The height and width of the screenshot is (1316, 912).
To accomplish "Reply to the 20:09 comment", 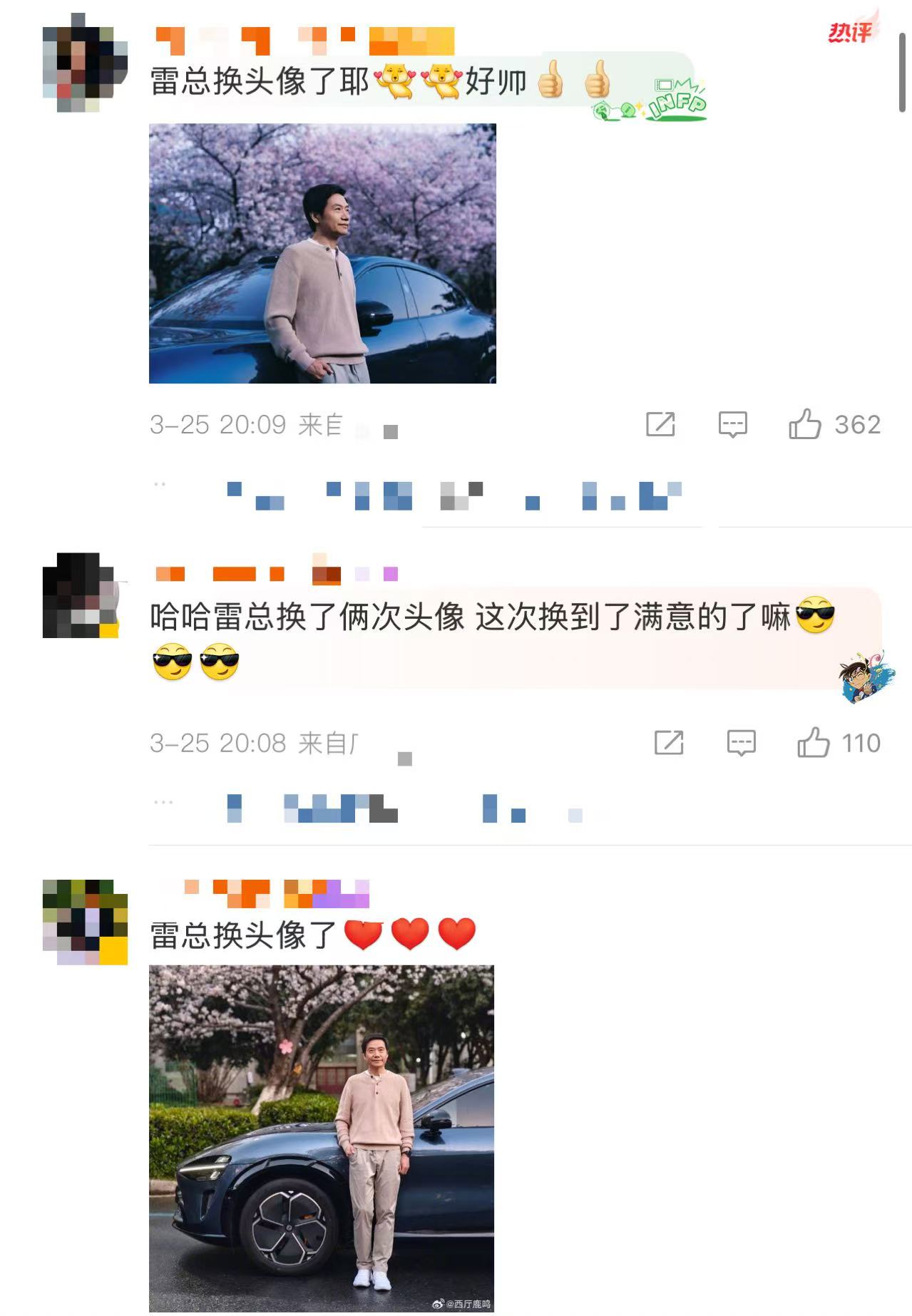I will click(732, 424).
